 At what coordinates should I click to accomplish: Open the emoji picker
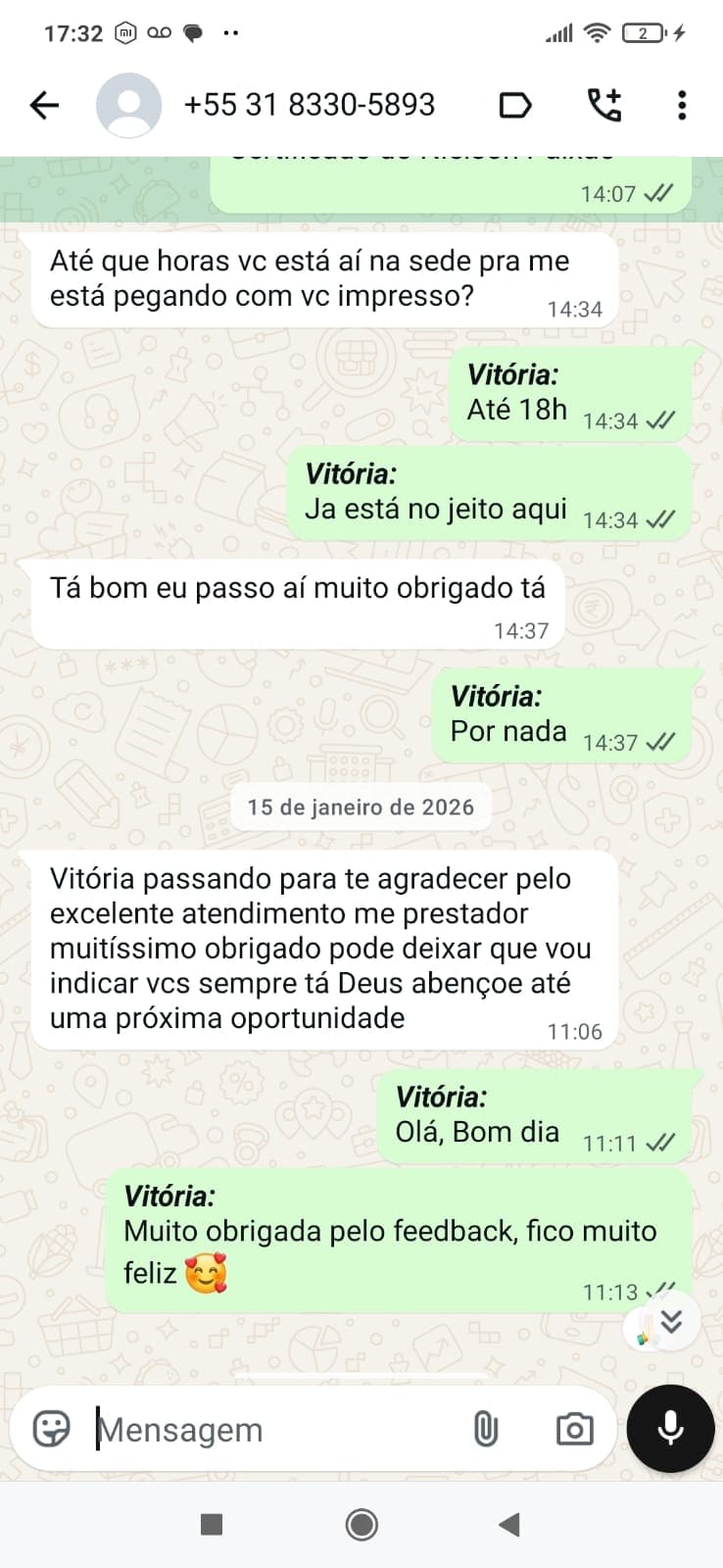tap(51, 1429)
